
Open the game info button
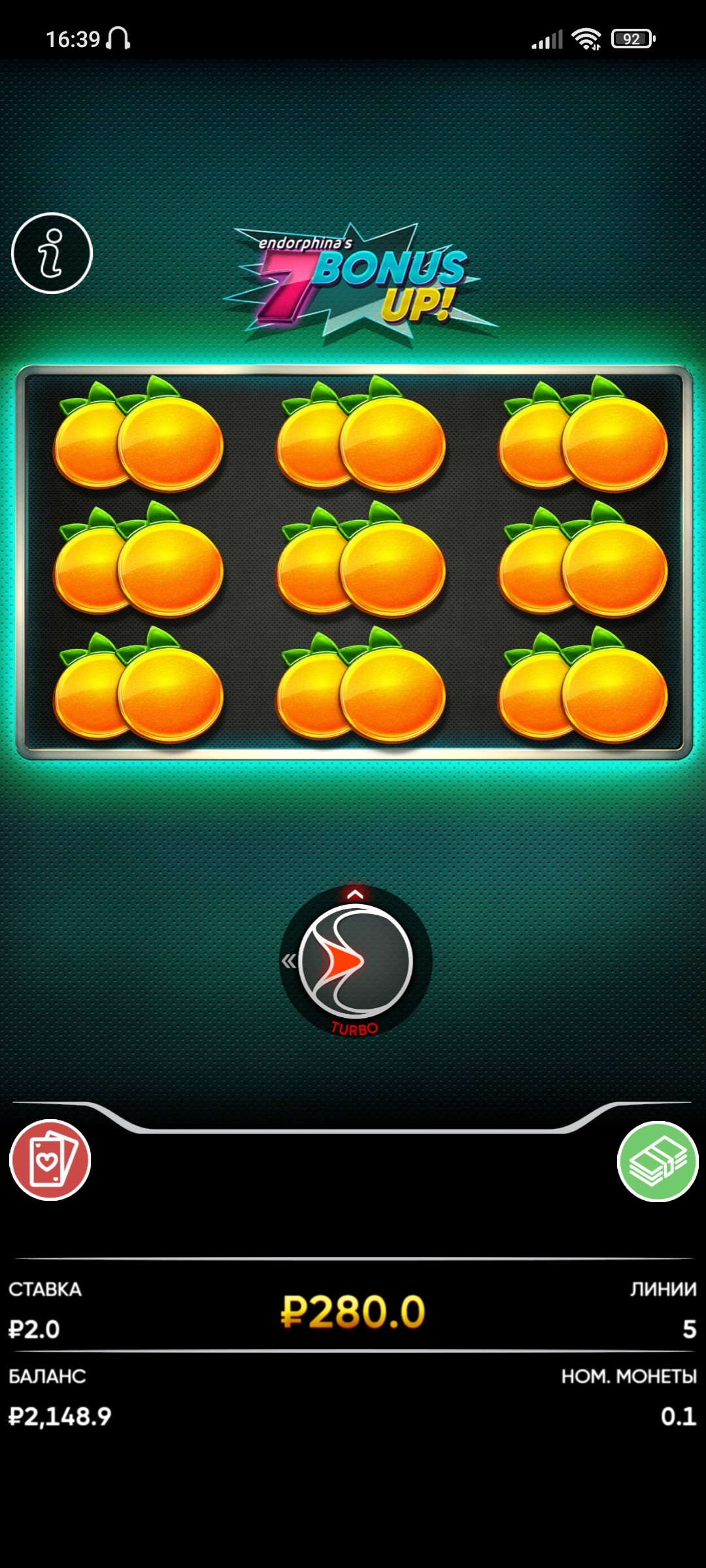coord(52,253)
